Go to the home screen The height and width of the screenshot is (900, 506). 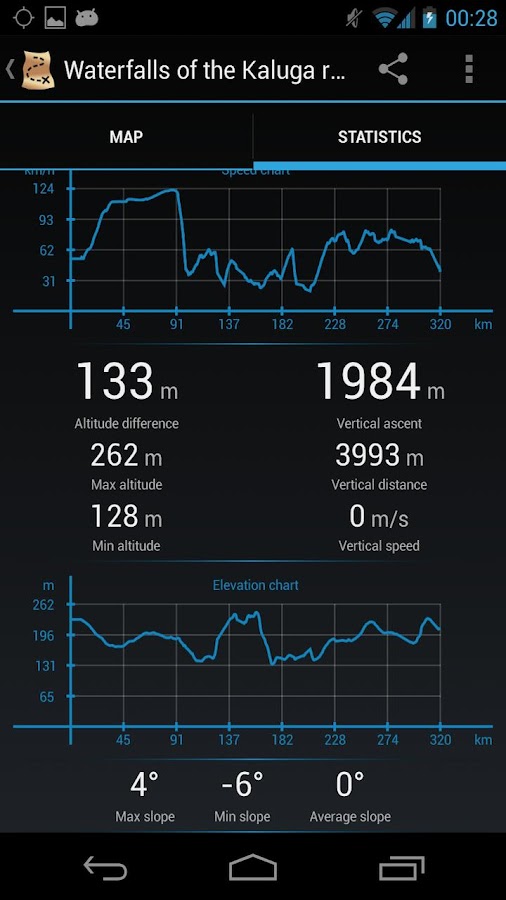click(253, 867)
